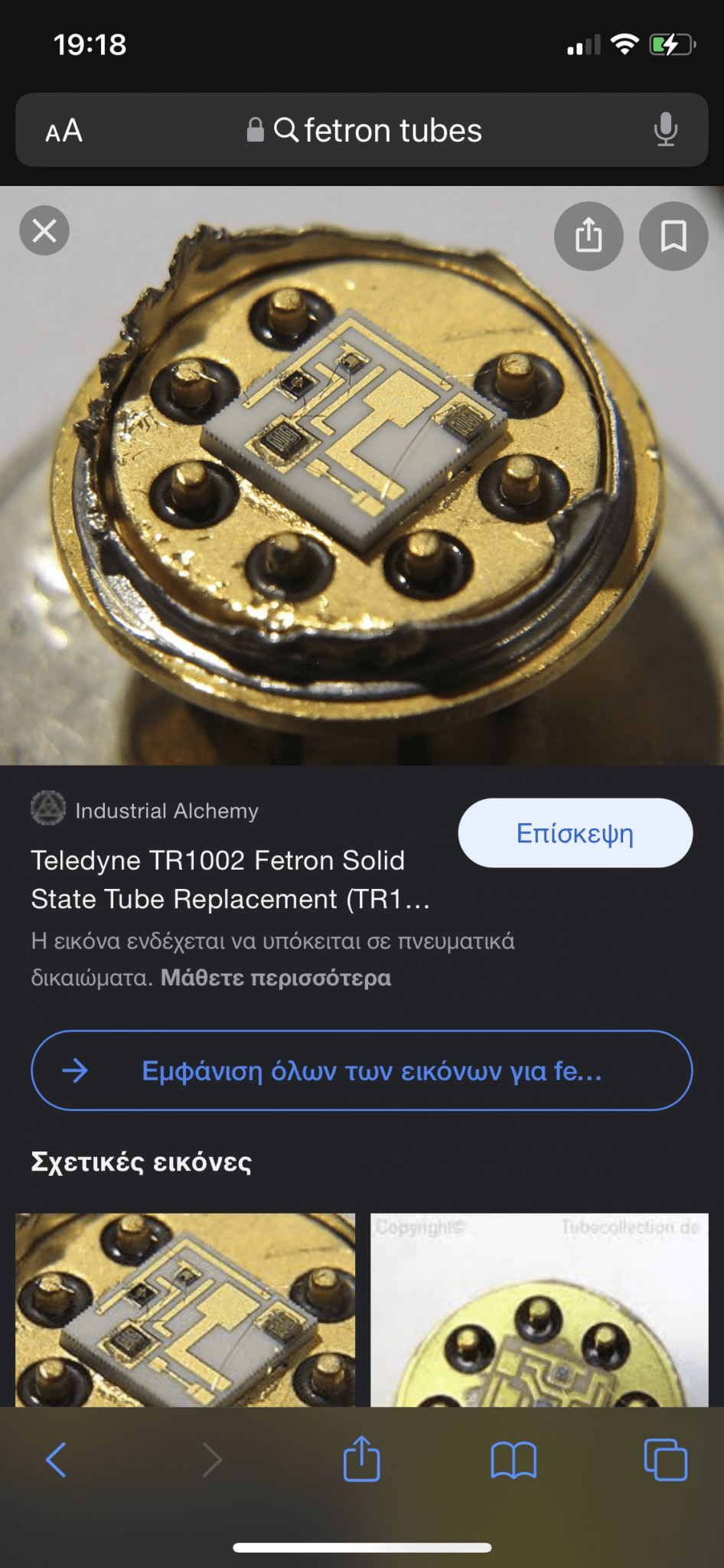The height and width of the screenshot is (1568, 724).
Task: Open Safari's share sheet
Action: (x=362, y=1459)
